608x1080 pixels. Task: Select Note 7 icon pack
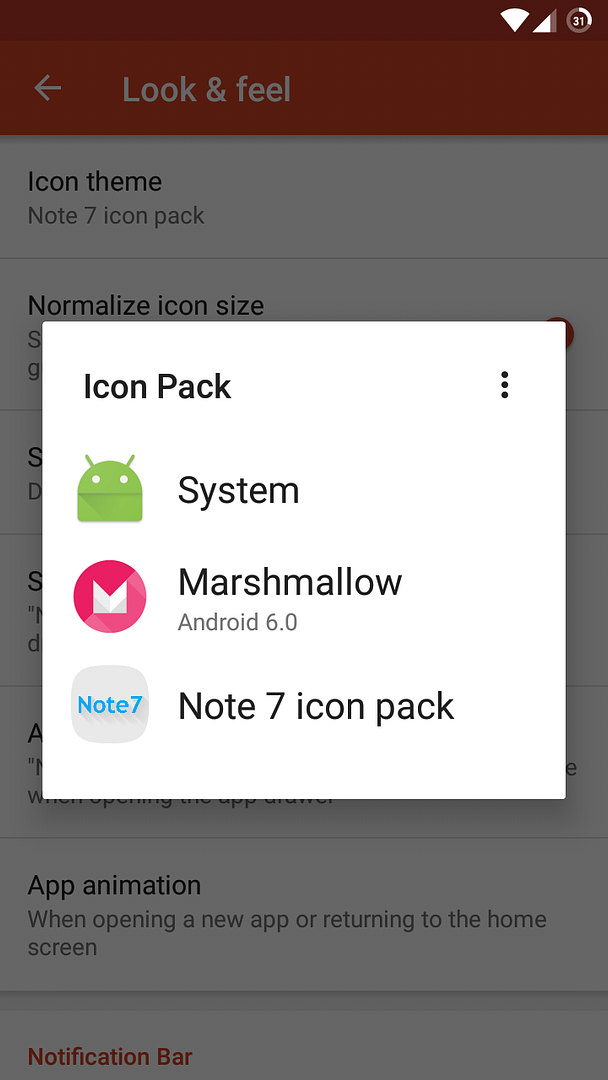click(x=315, y=706)
